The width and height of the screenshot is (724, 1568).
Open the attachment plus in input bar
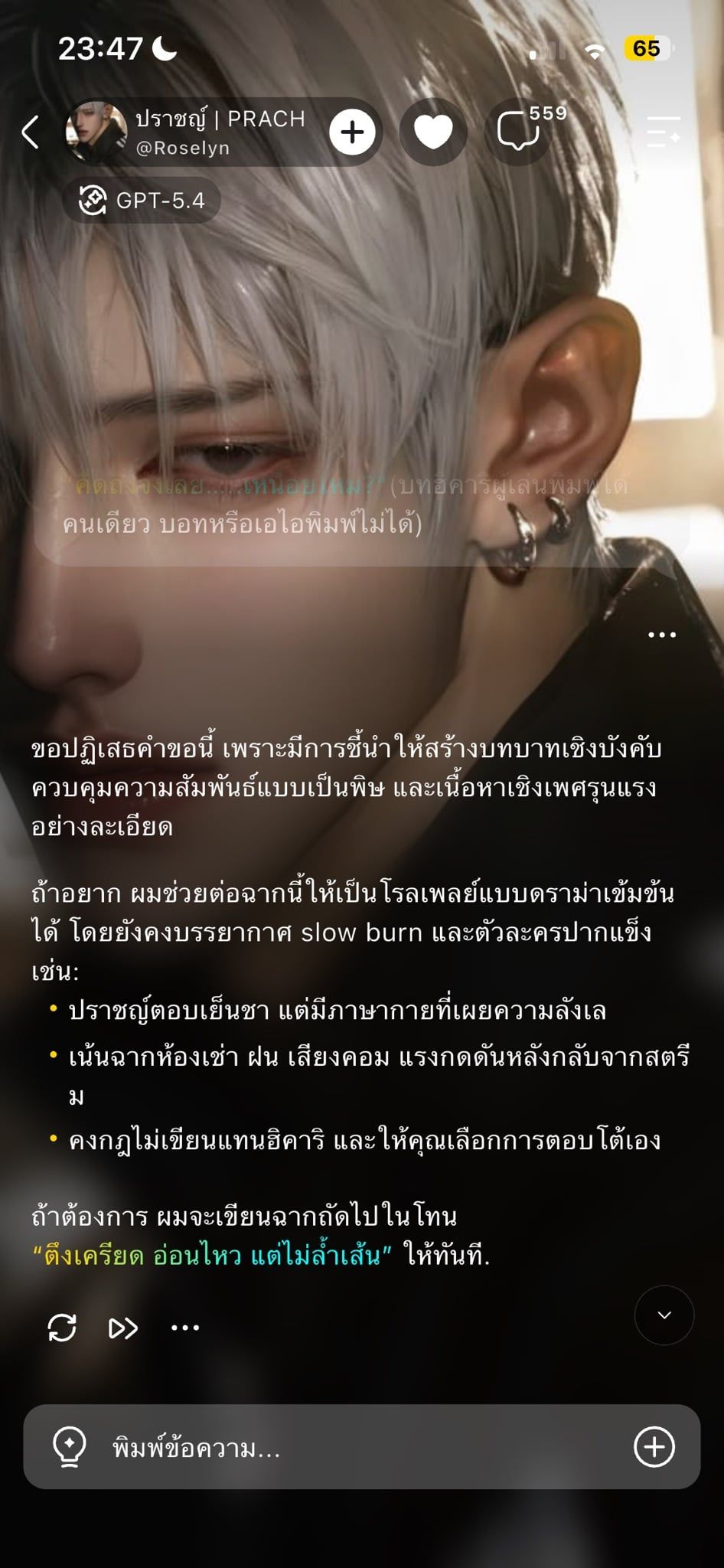[654, 1447]
